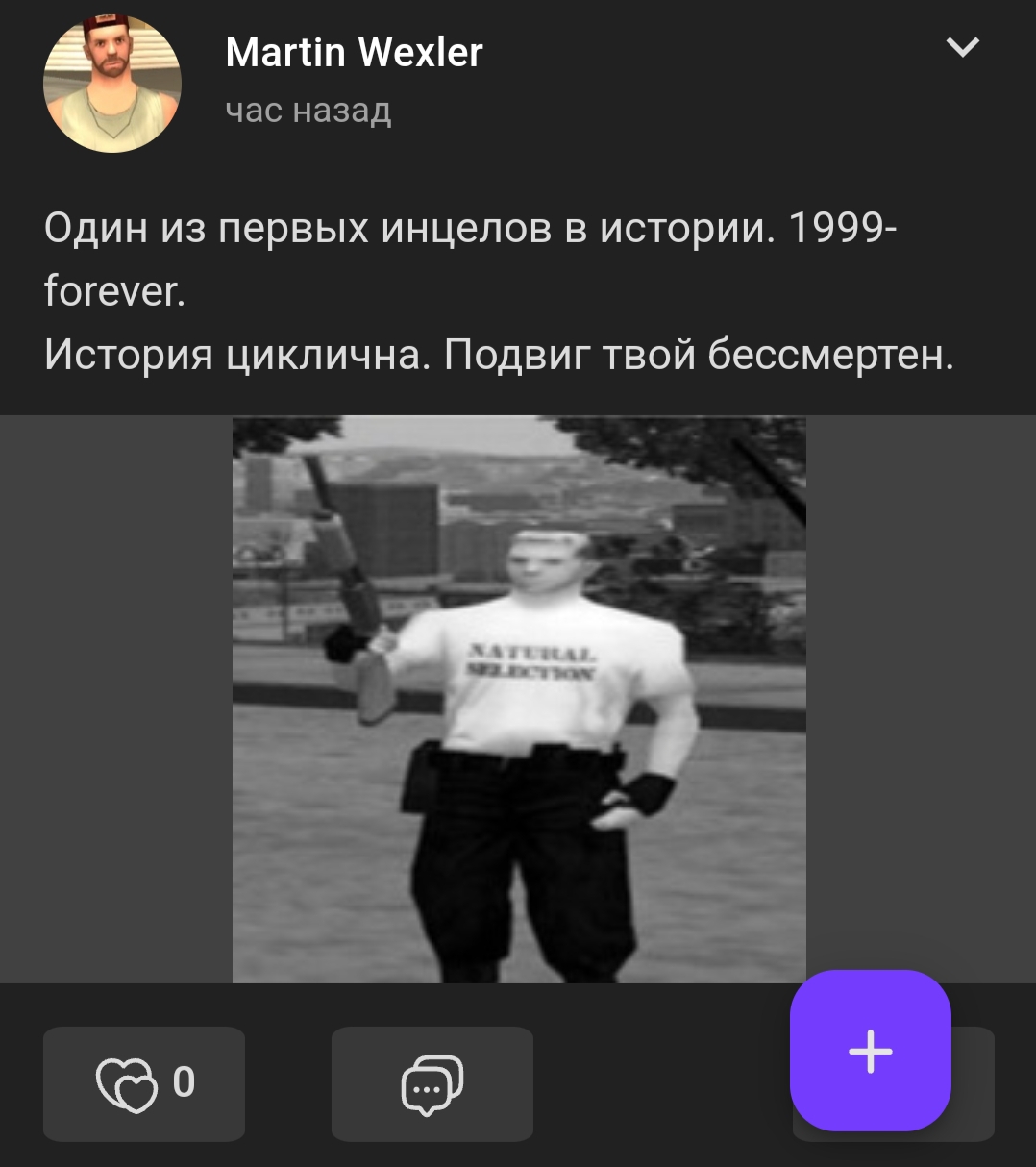Open the attached black-and-white image
Screen dimensions: 1036x1167
tap(519, 699)
